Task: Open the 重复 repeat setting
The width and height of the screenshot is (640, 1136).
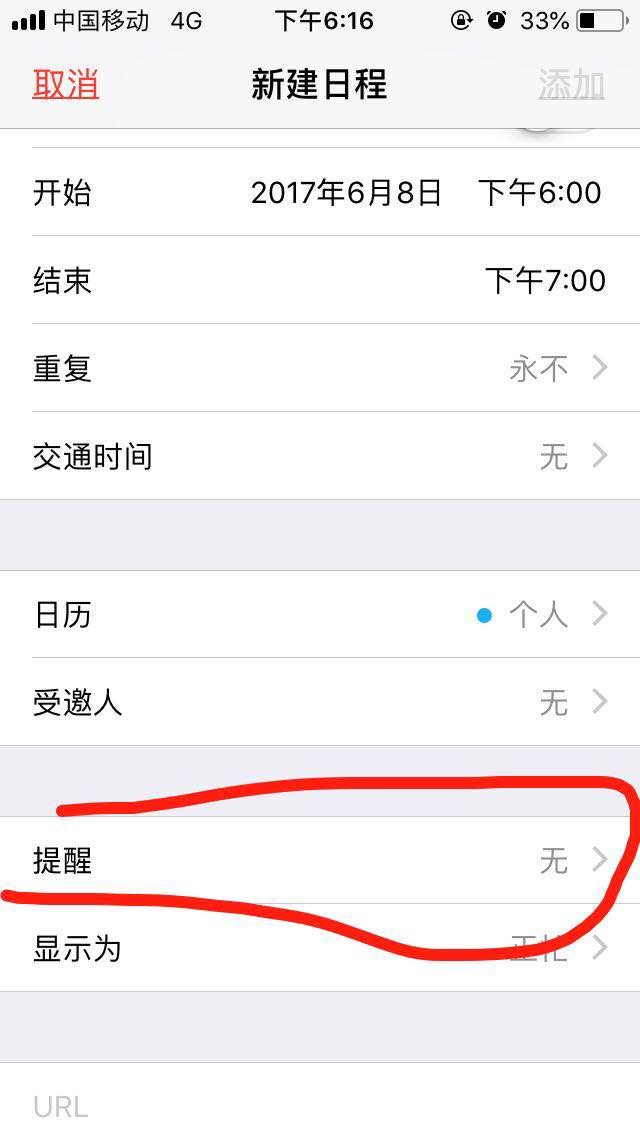Action: (x=320, y=368)
